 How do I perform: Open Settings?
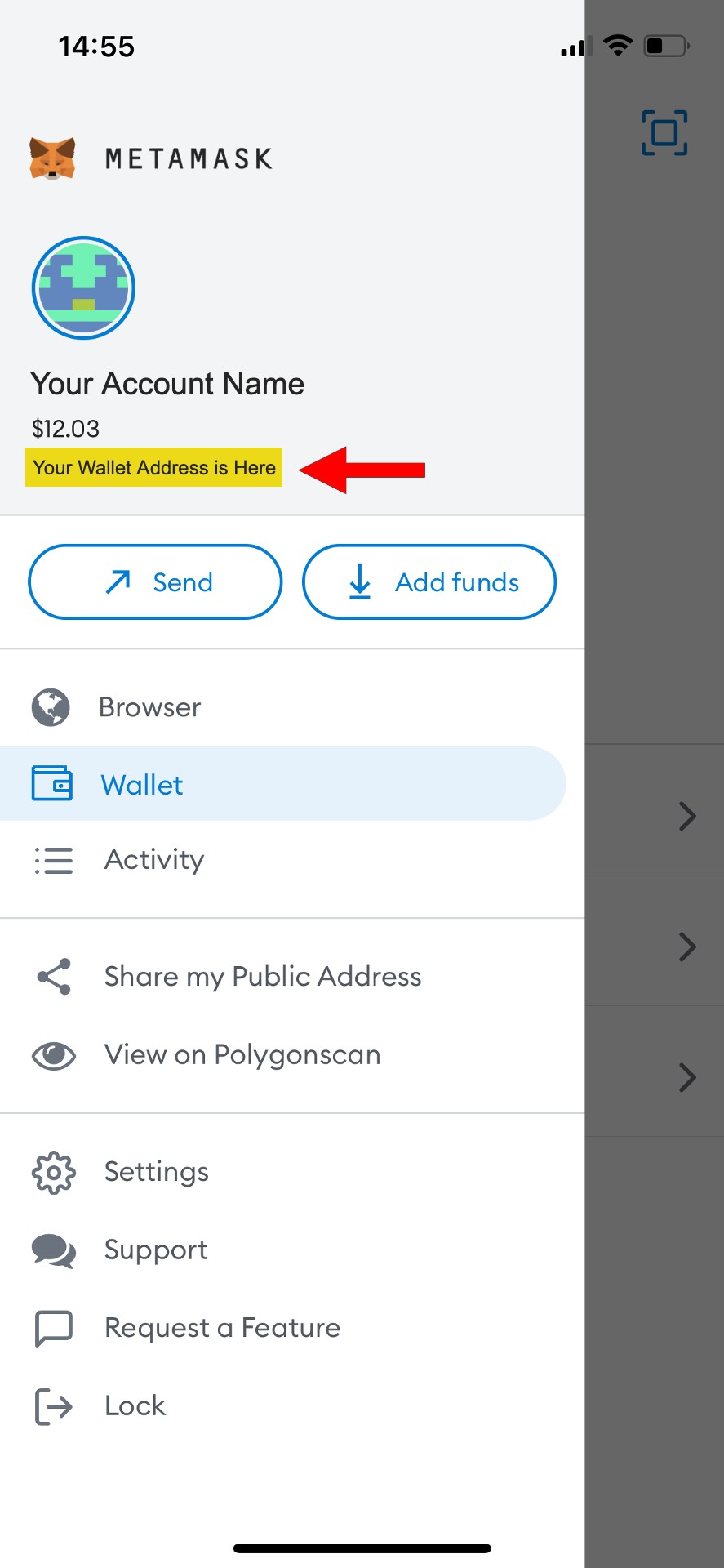click(x=292, y=1172)
